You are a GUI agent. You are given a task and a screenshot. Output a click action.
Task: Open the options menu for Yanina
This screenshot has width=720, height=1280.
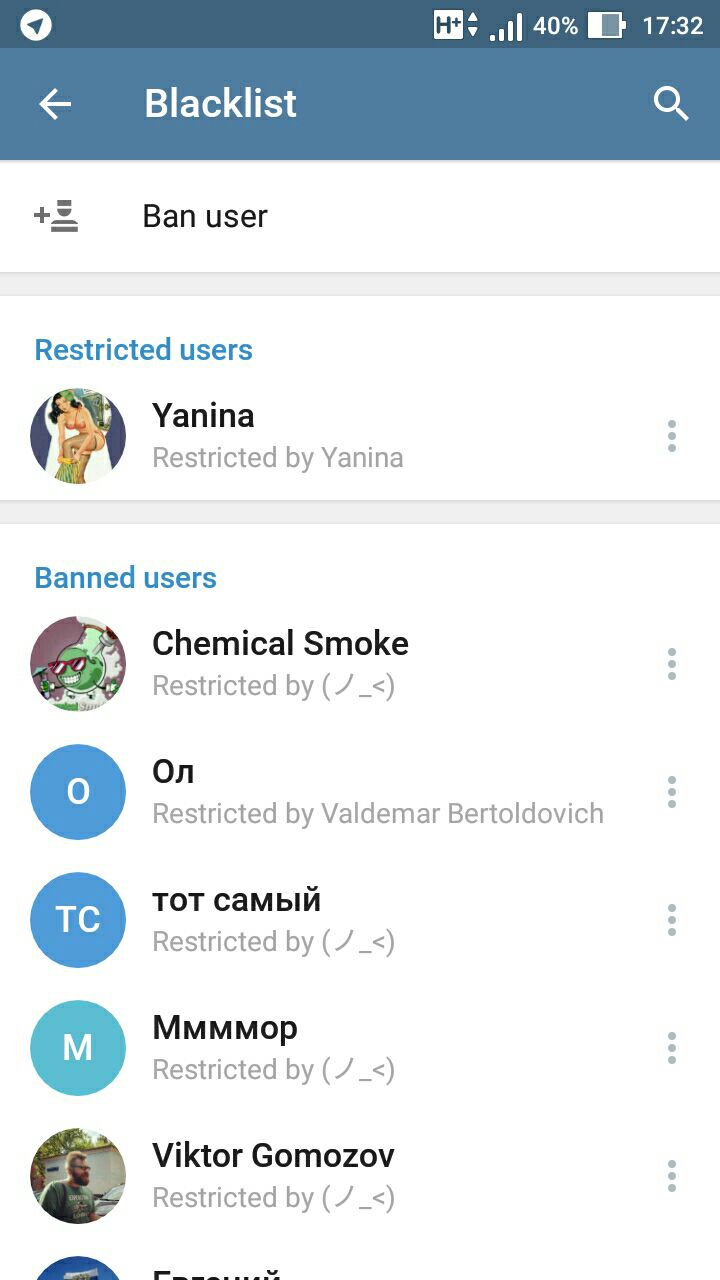[672, 436]
